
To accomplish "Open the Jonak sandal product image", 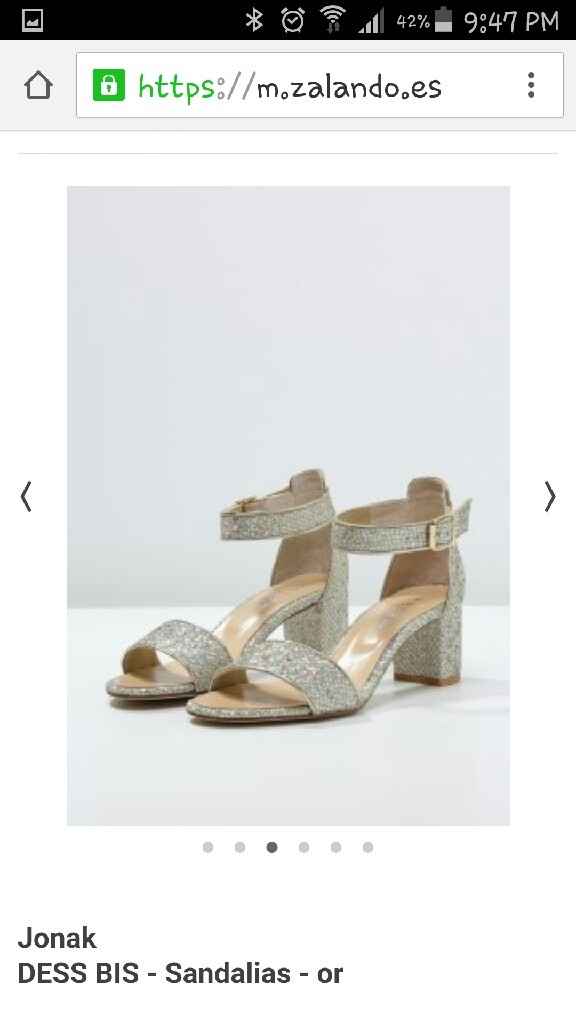I will [288, 505].
